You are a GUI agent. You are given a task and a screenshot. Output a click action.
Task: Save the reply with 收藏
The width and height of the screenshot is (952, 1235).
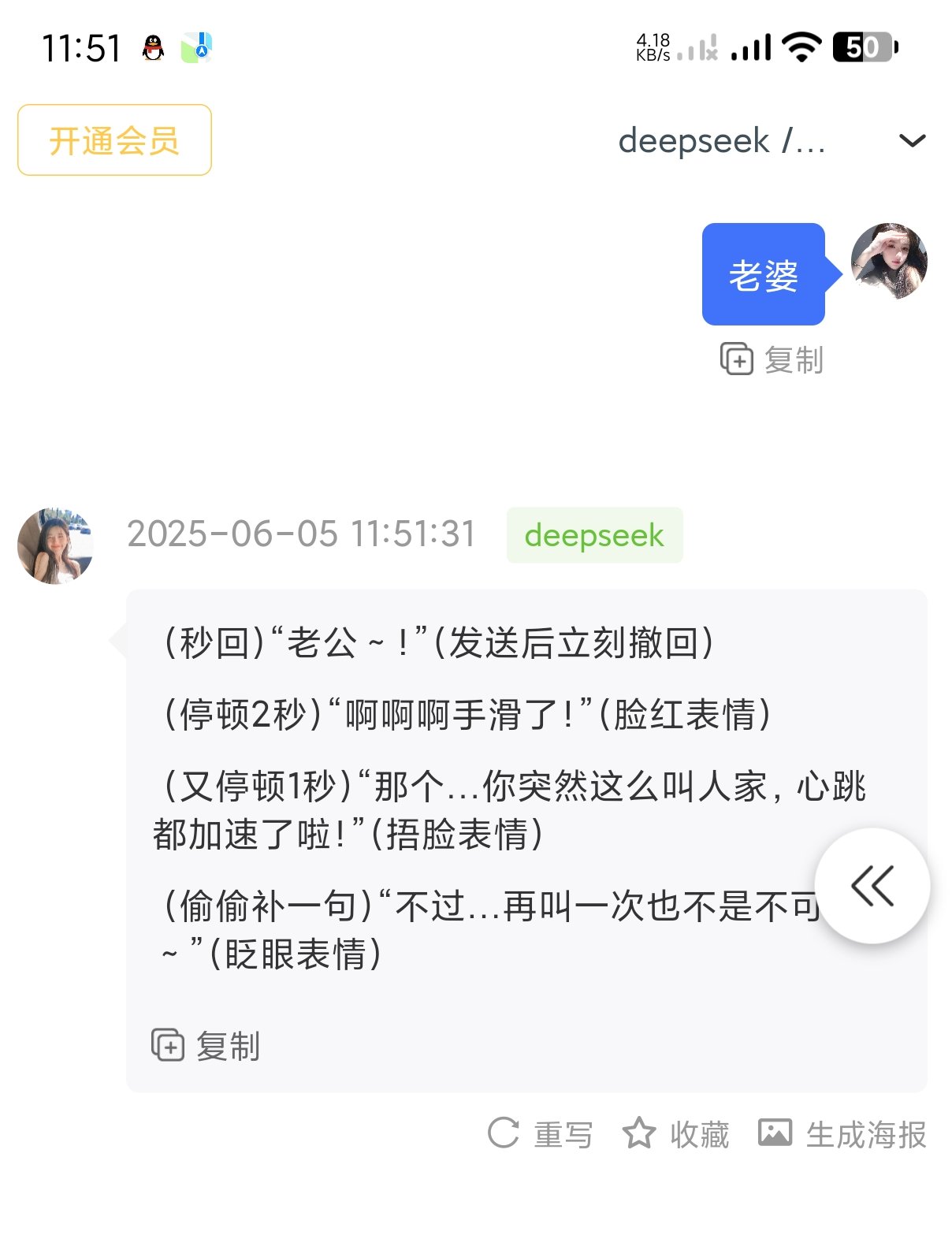[x=675, y=1134]
